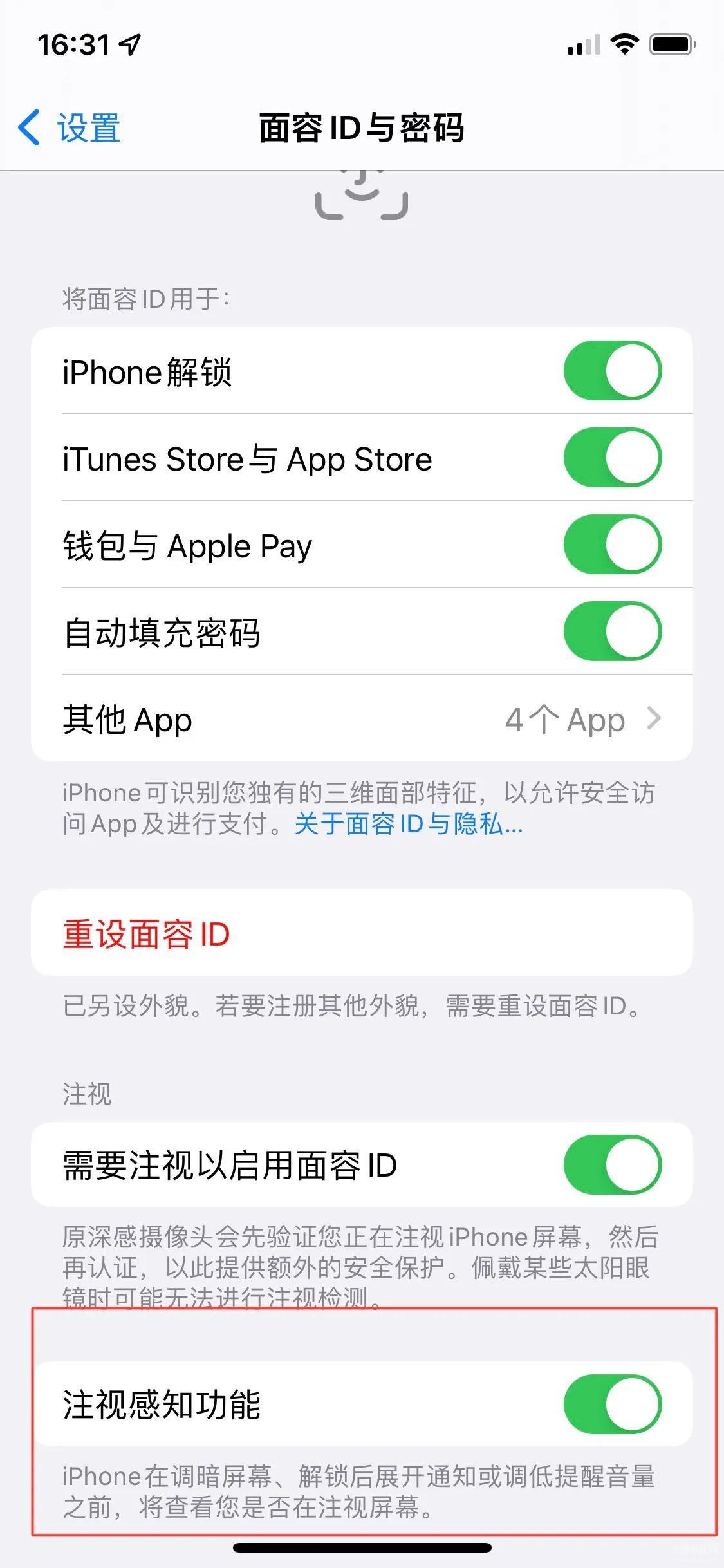This screenshot has width=724, height=1568.
Task: Toggle 自动填充密码 switch
Action: pos(612,631)
